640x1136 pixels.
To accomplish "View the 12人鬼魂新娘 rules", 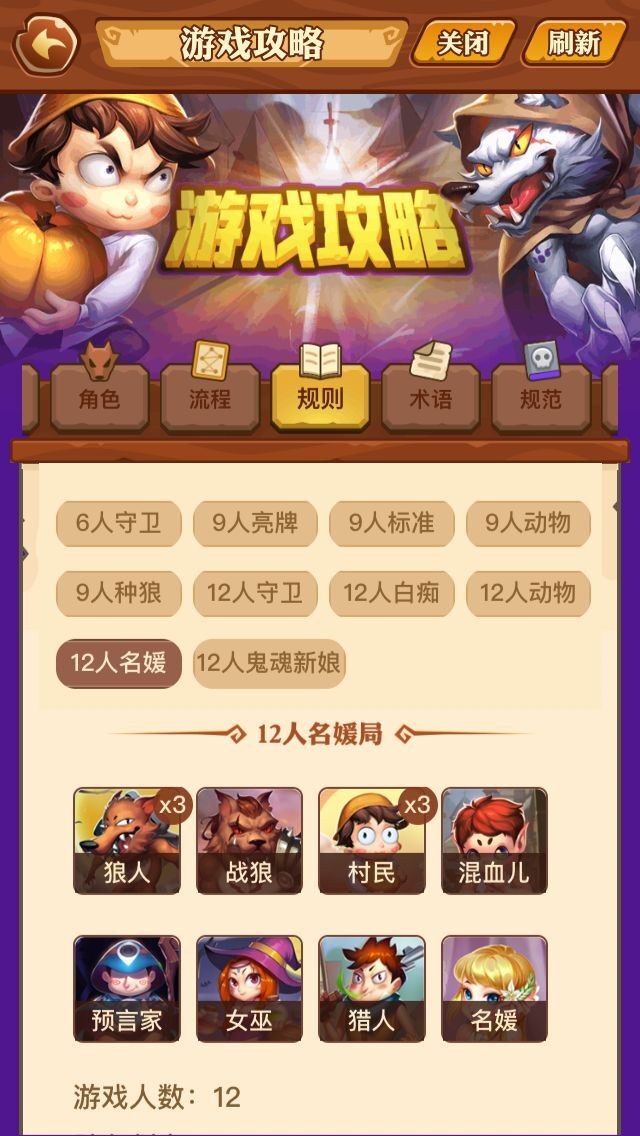I will coord(269,663).
